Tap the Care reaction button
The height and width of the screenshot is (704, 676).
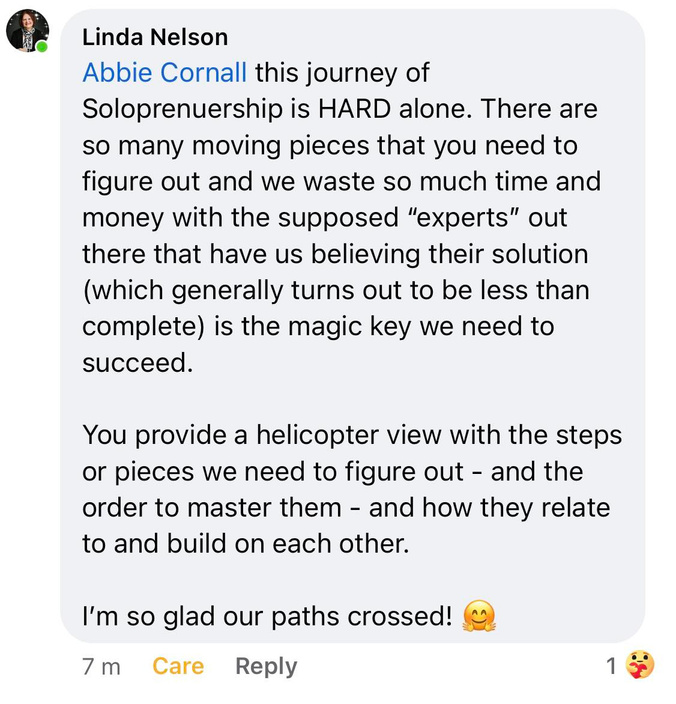[x=178, y=666]
